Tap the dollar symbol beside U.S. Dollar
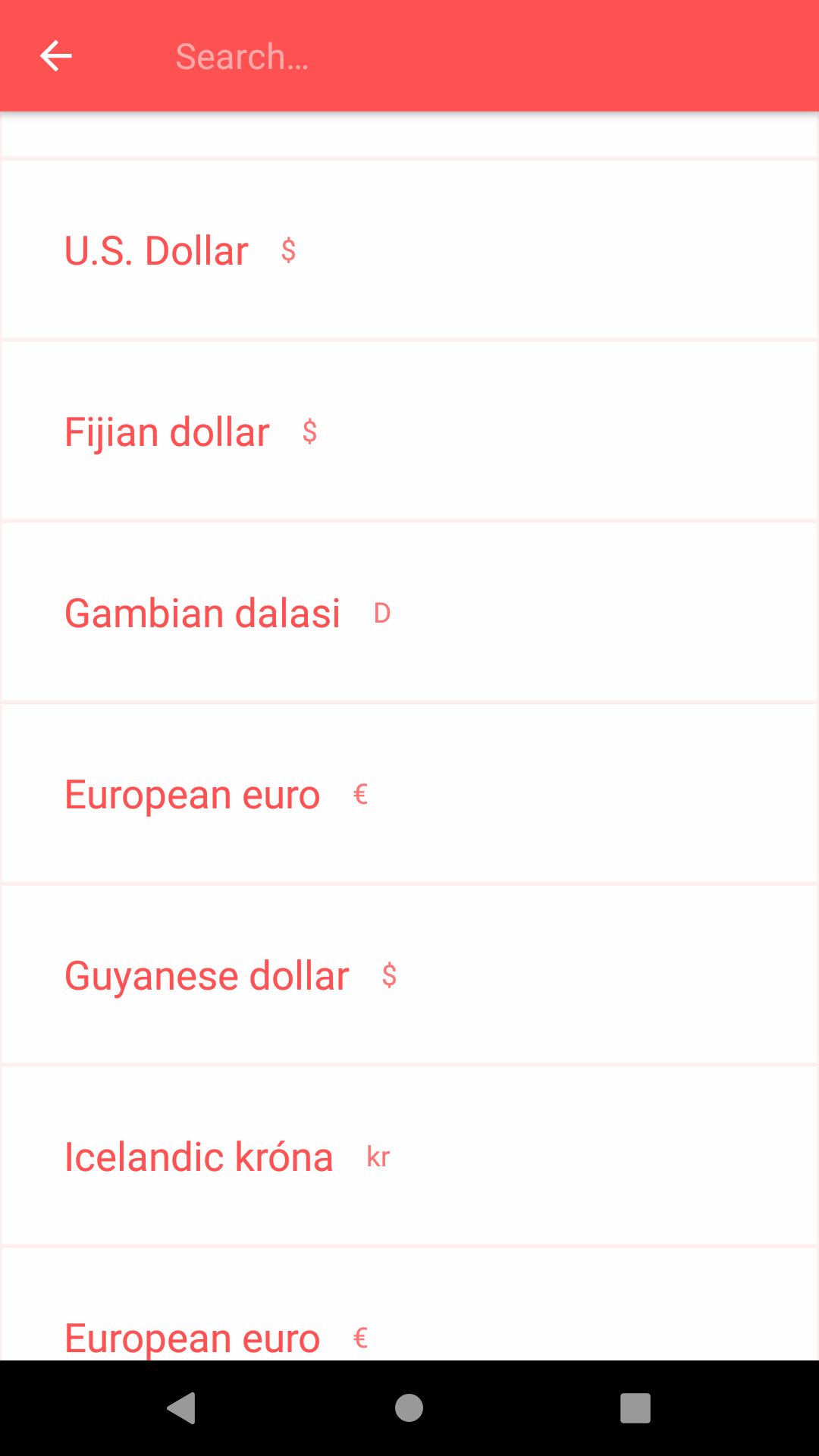 tap(289, 250)
